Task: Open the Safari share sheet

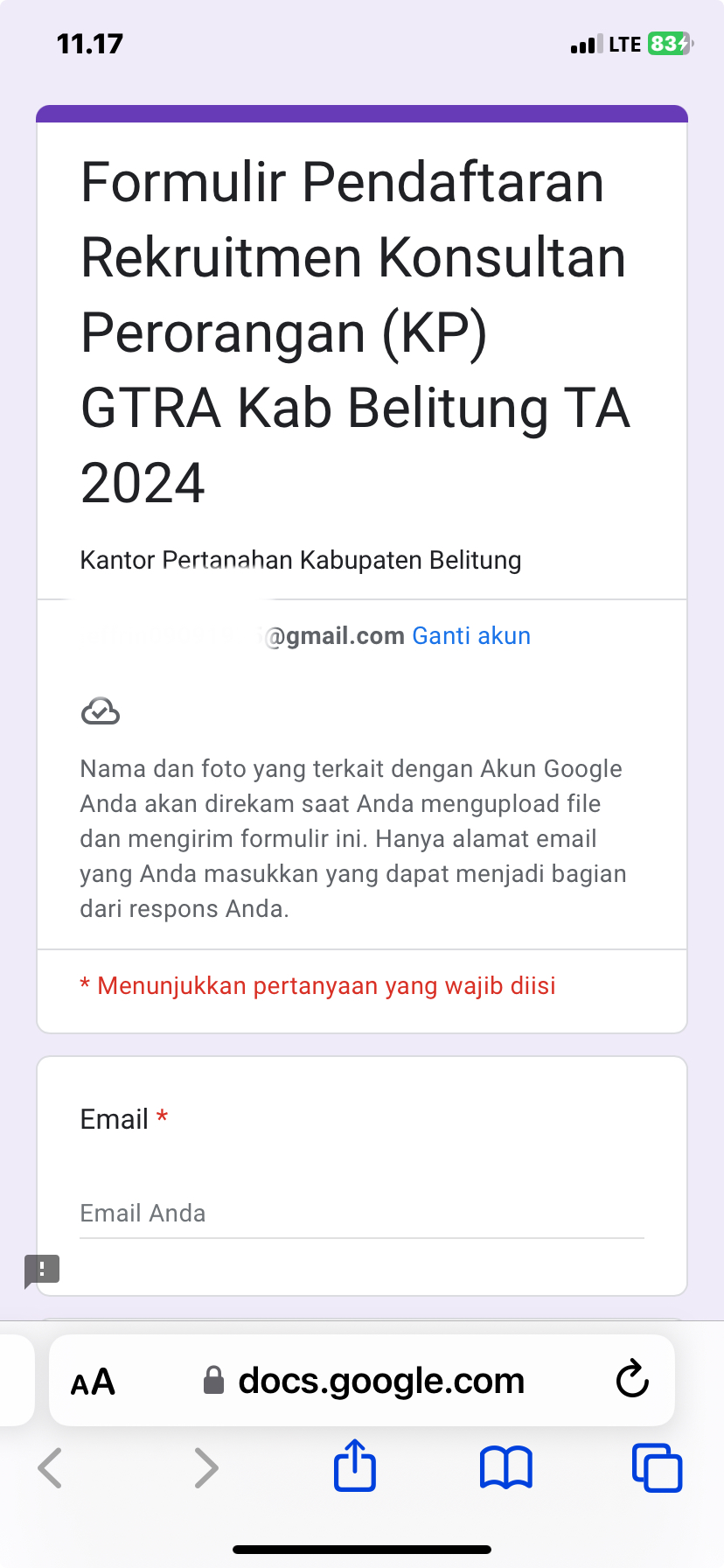Action: (355, 1466)
